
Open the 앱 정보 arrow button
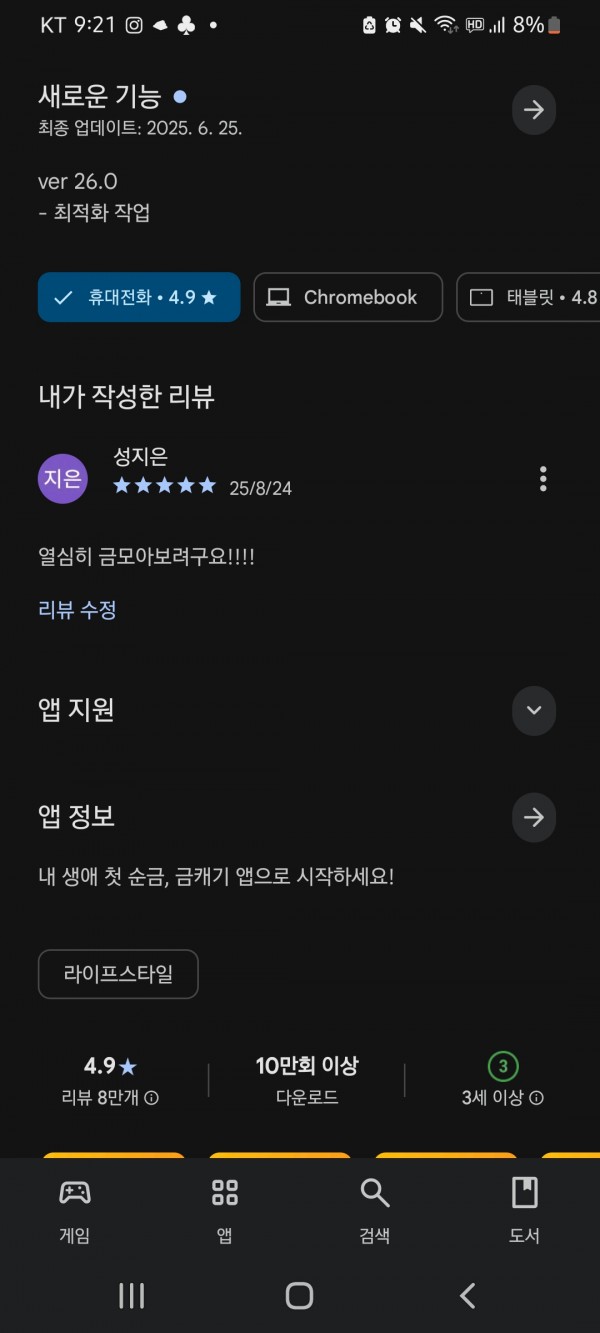point(533,818)
